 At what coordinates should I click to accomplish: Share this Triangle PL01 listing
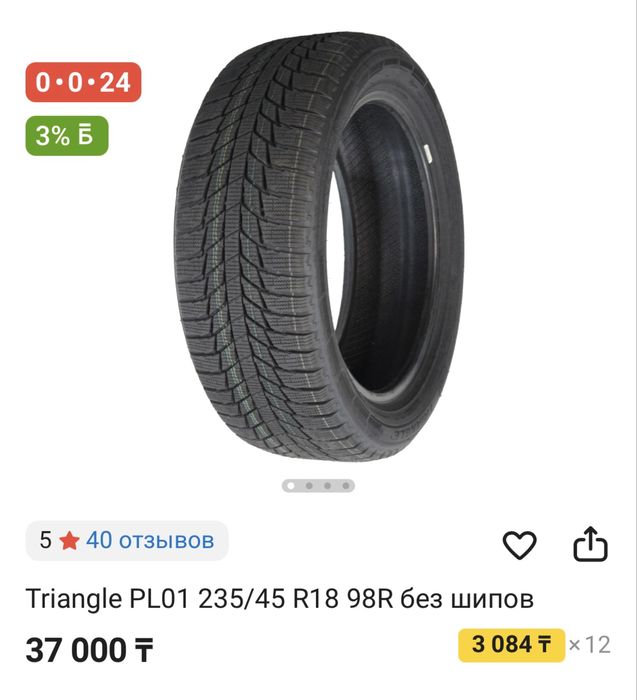[590, 544]
